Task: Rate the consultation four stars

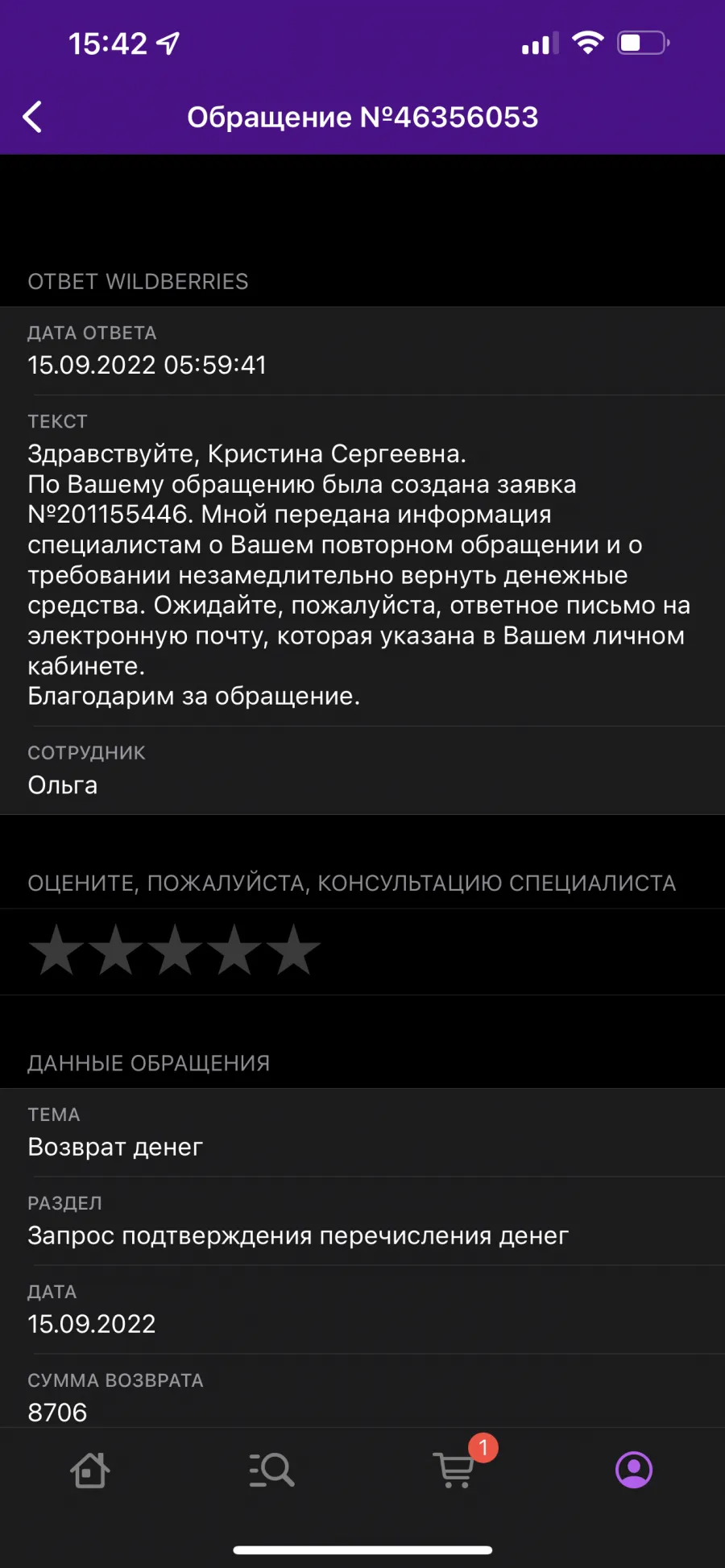Action: pos(234,949)
